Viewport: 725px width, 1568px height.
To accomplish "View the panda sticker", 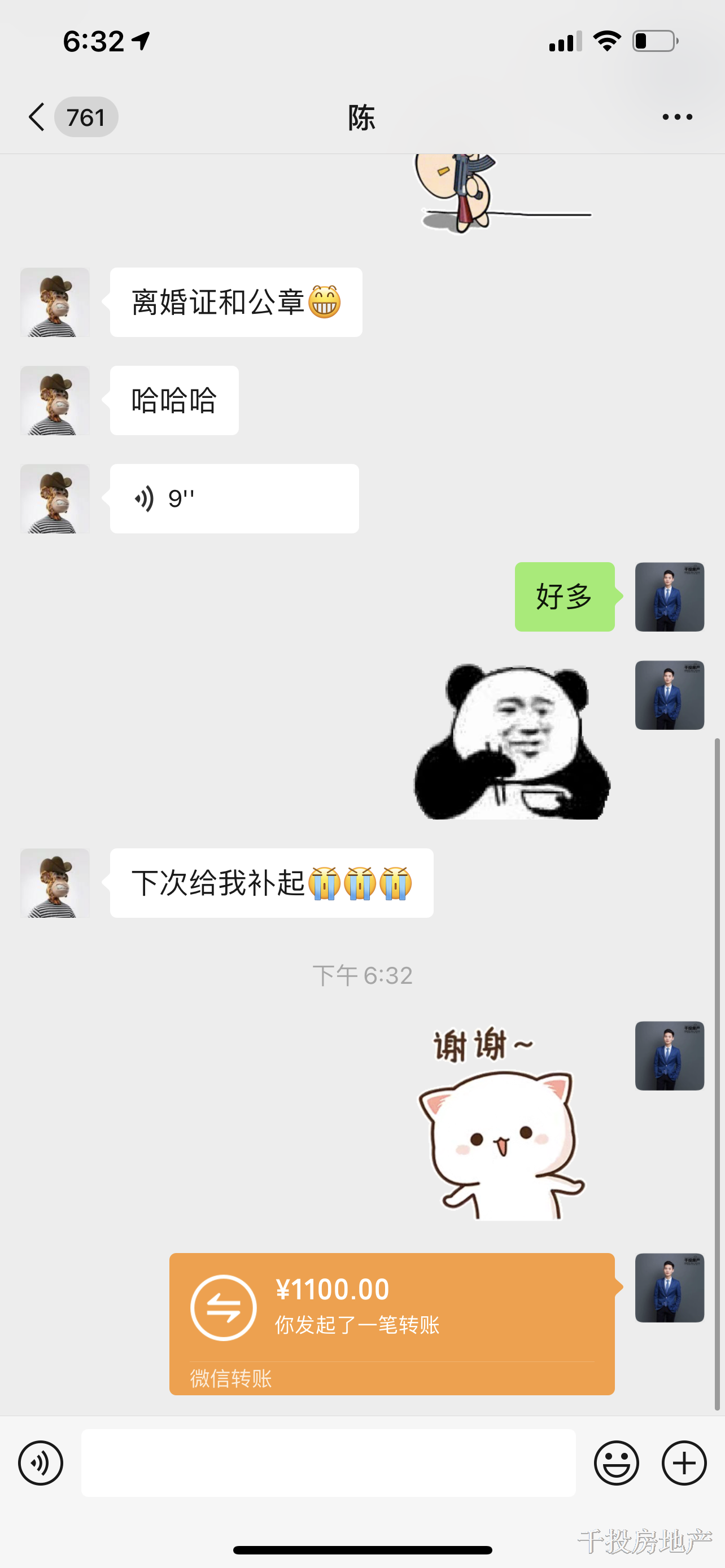I will [x=512, y=742].
